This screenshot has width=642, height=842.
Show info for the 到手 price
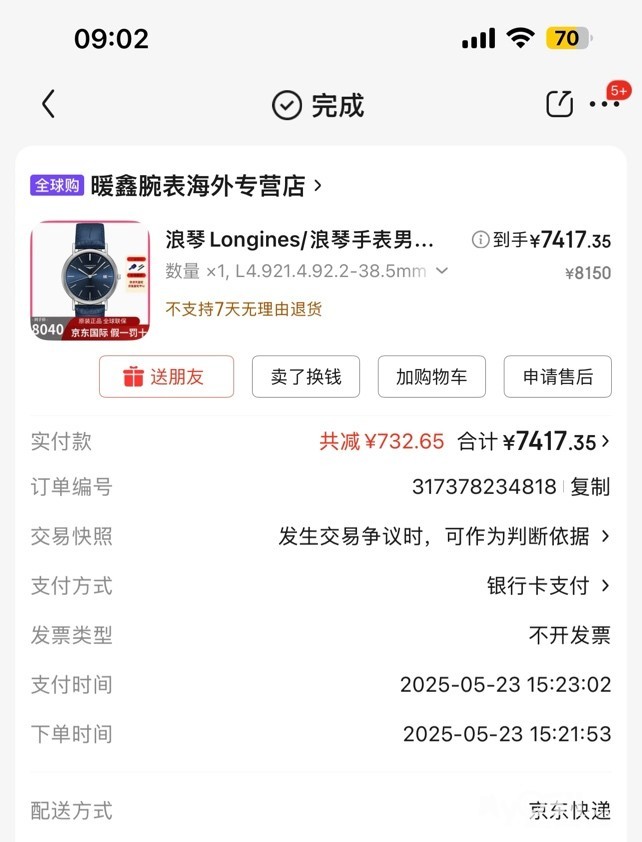coord(480,240)
